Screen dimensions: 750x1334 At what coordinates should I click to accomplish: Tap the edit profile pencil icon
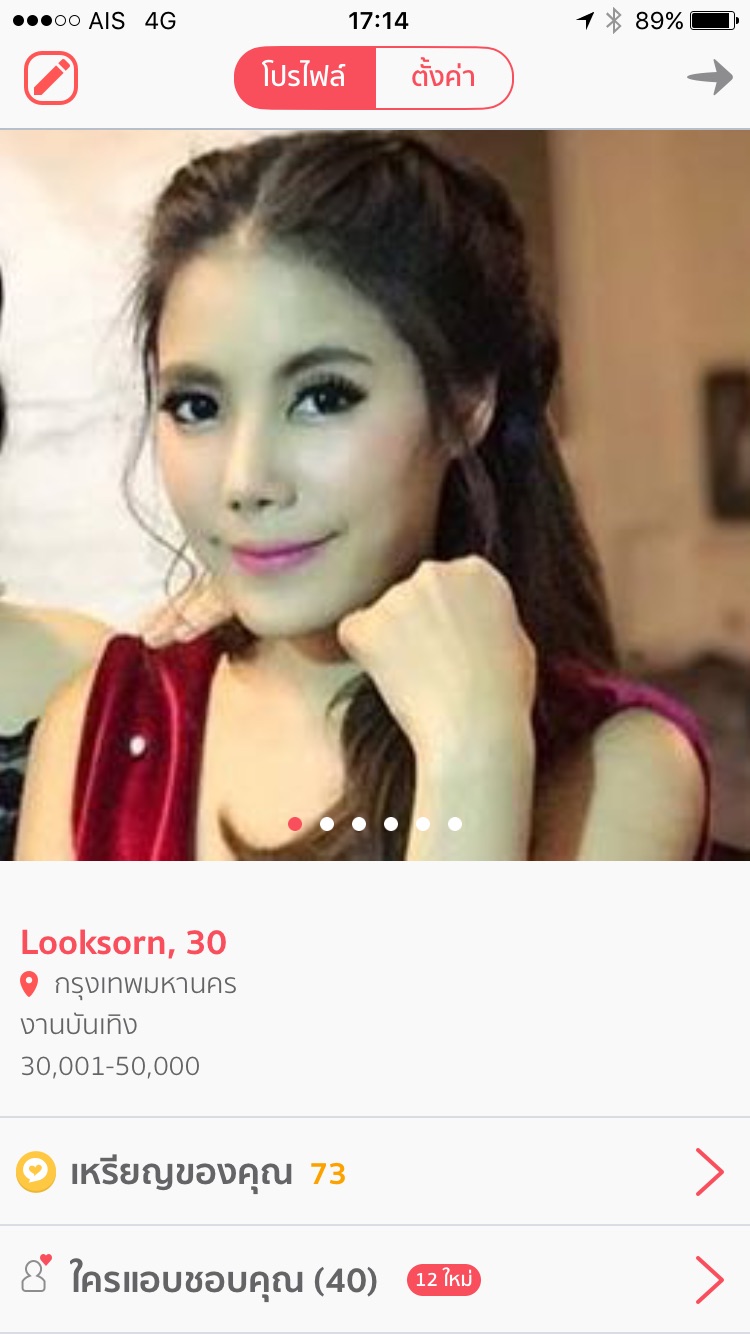tap(51, 78)
